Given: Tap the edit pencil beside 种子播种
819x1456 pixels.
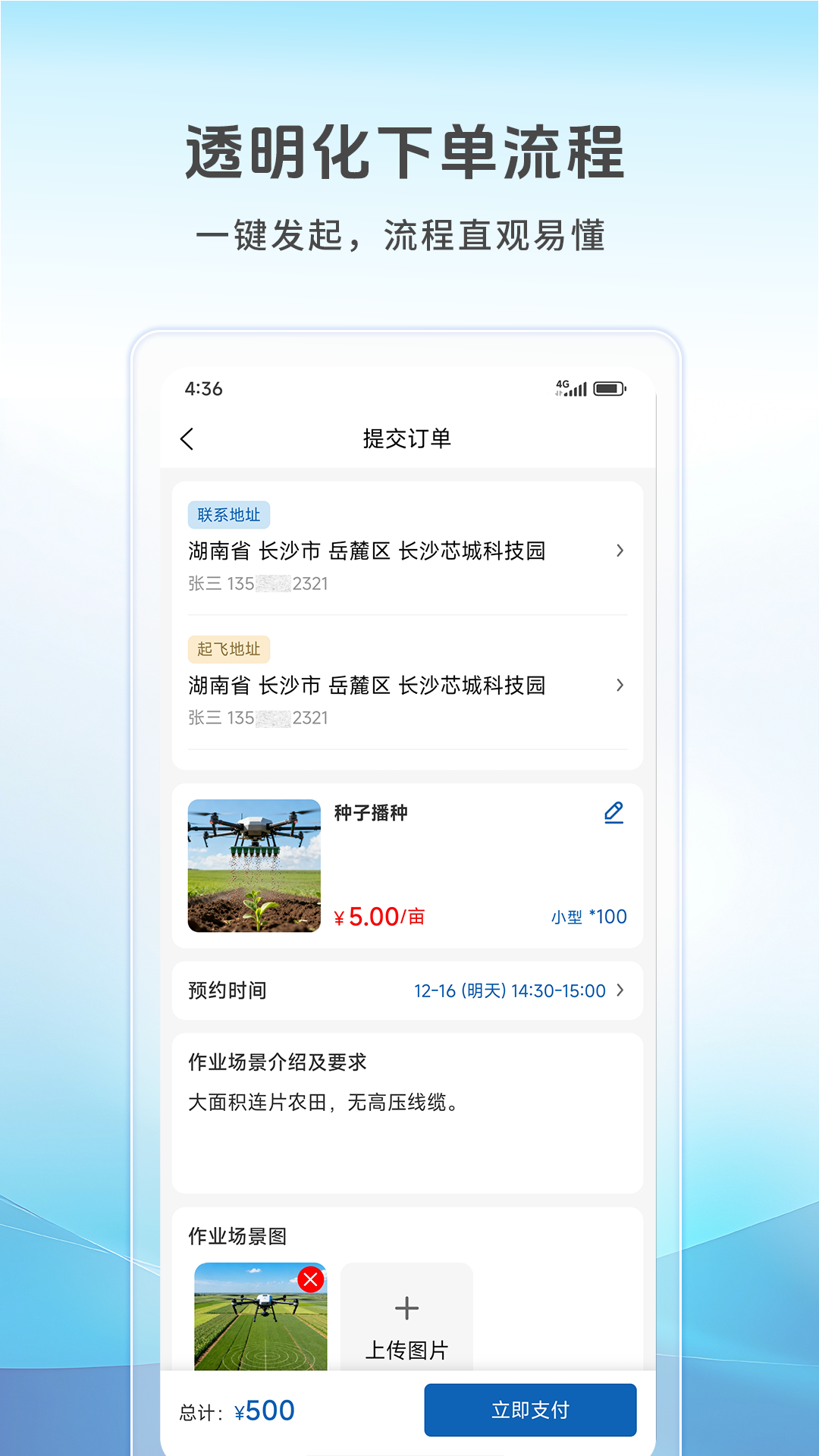Looking at the screenshot, I should click(613, 811).
